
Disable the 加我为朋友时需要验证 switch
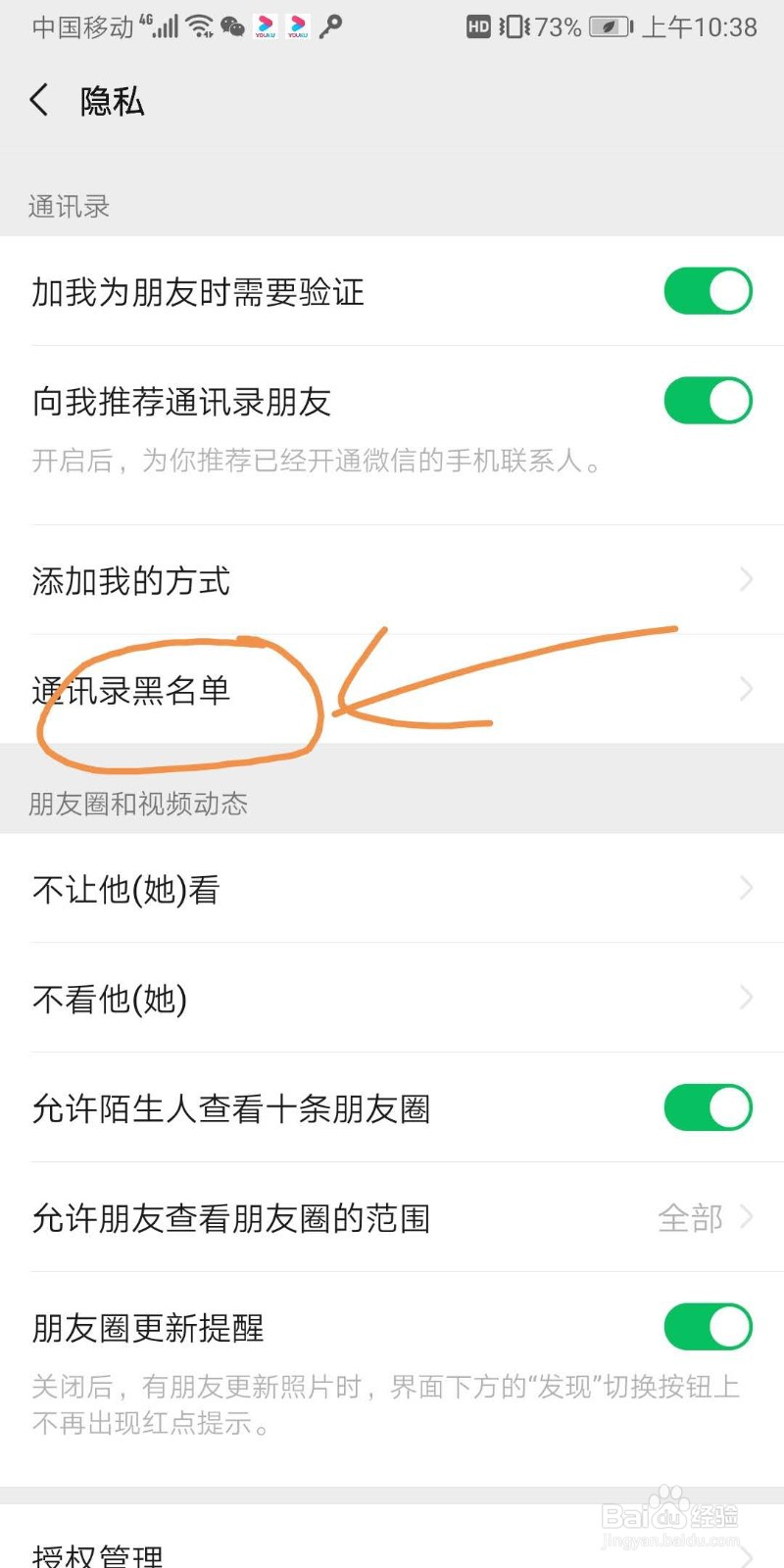708,291
